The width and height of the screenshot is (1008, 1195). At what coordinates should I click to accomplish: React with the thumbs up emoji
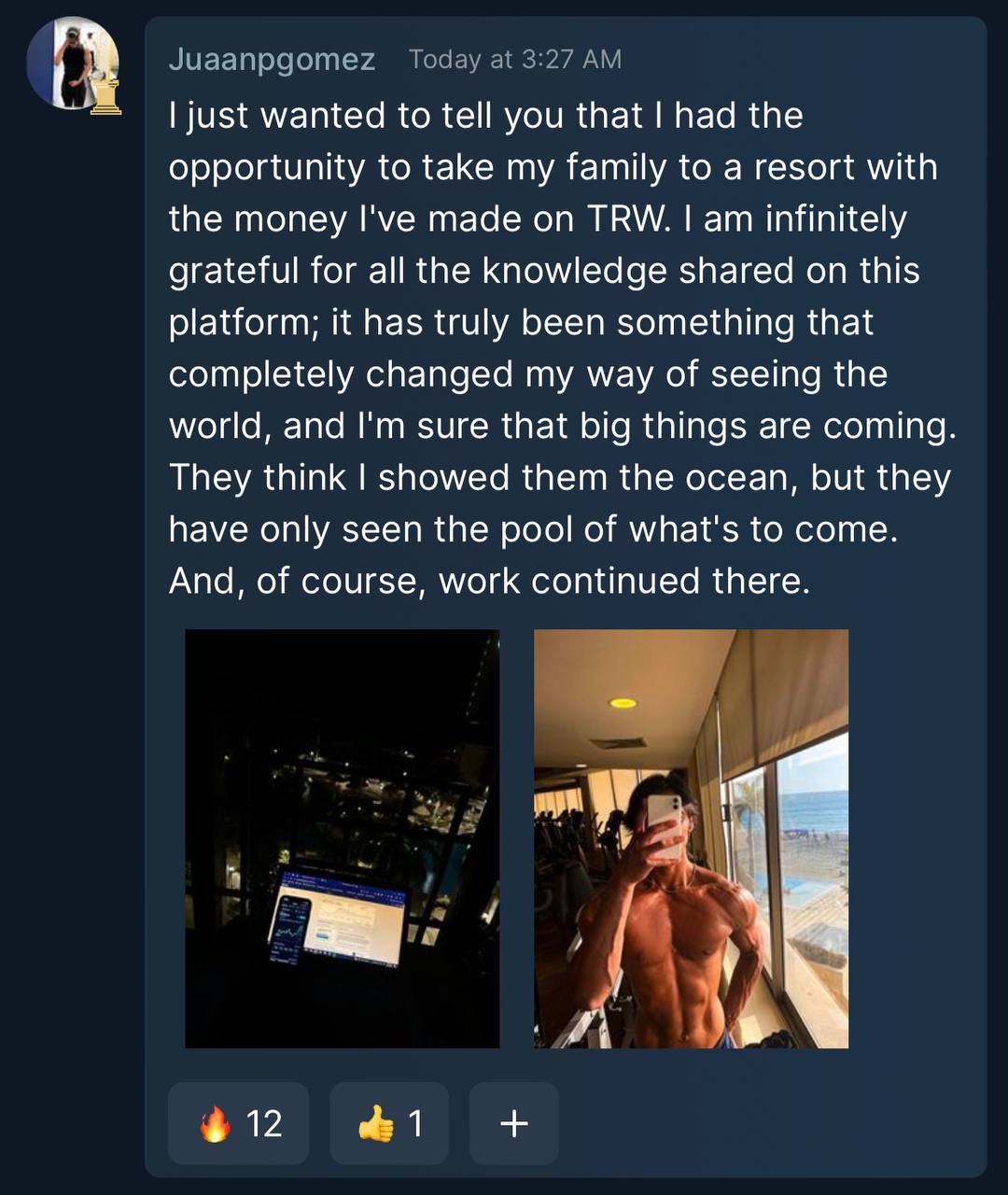click(x=389, y=1123)
